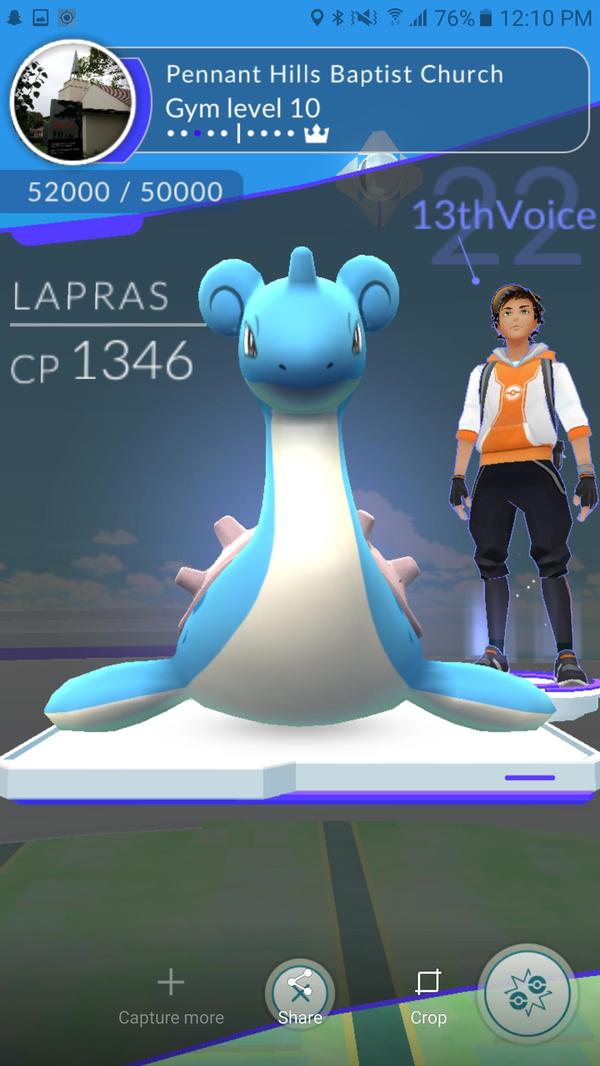Open the Pennant Hills Baptist Church gym photo
600x1066 pixels.
coord(72,104)
